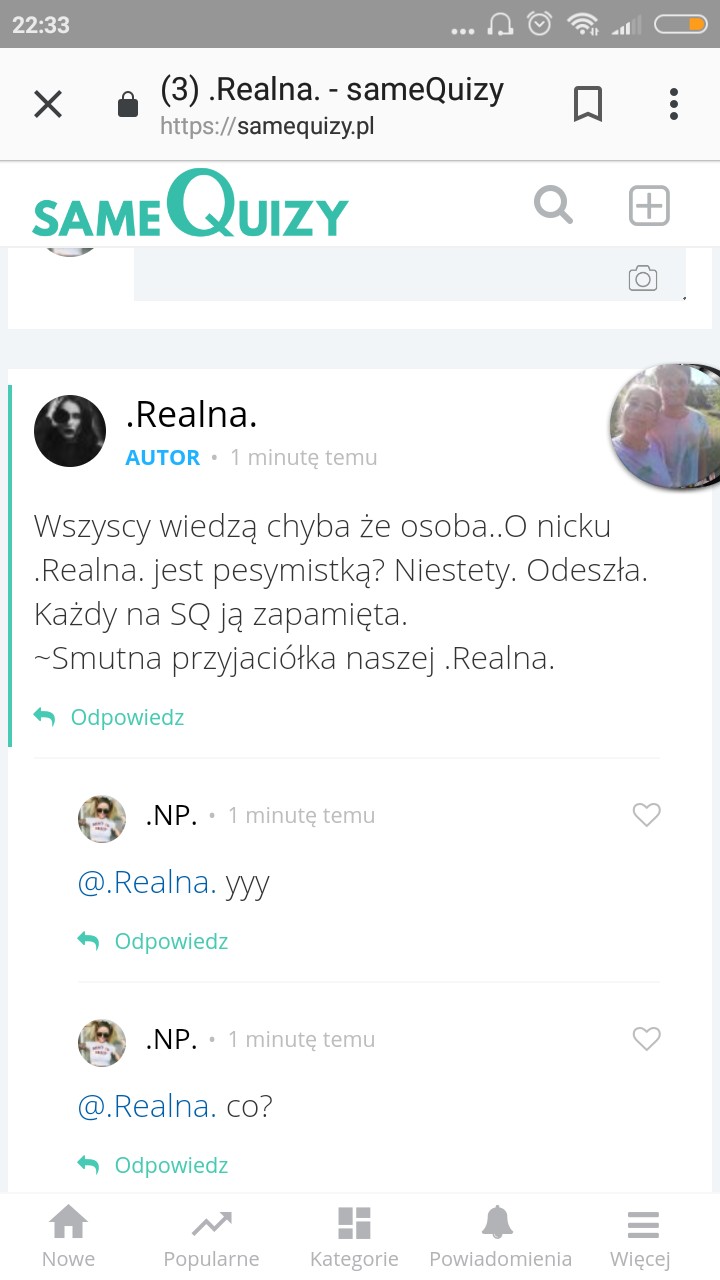Open the Więcej menu tab
Viewport: 720px width, 1280px height.
[x=640, y=1236]
